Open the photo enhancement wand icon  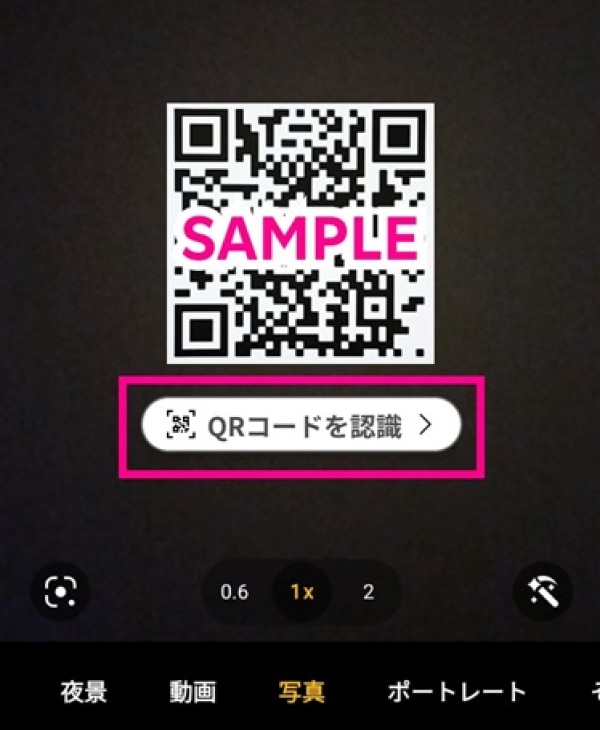(x=542, y=592)
